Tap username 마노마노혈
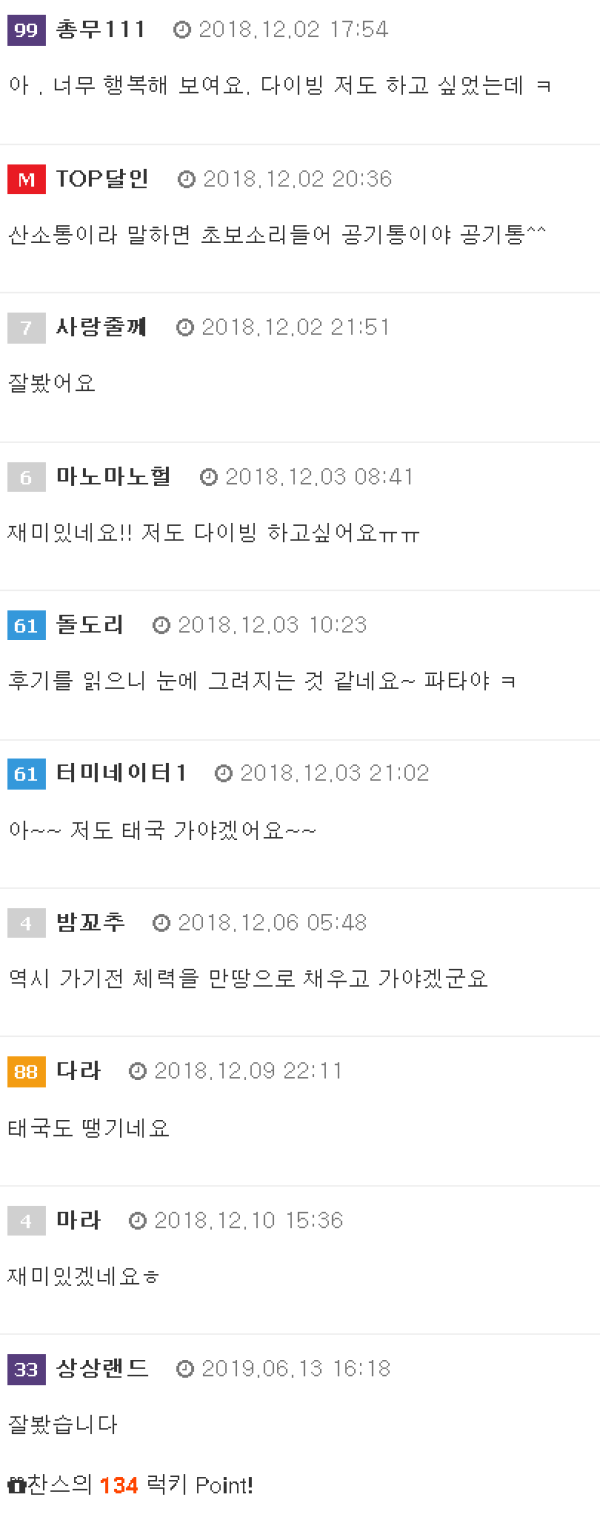This screenshot has height=1520, width=600. [x=113, y=476]
